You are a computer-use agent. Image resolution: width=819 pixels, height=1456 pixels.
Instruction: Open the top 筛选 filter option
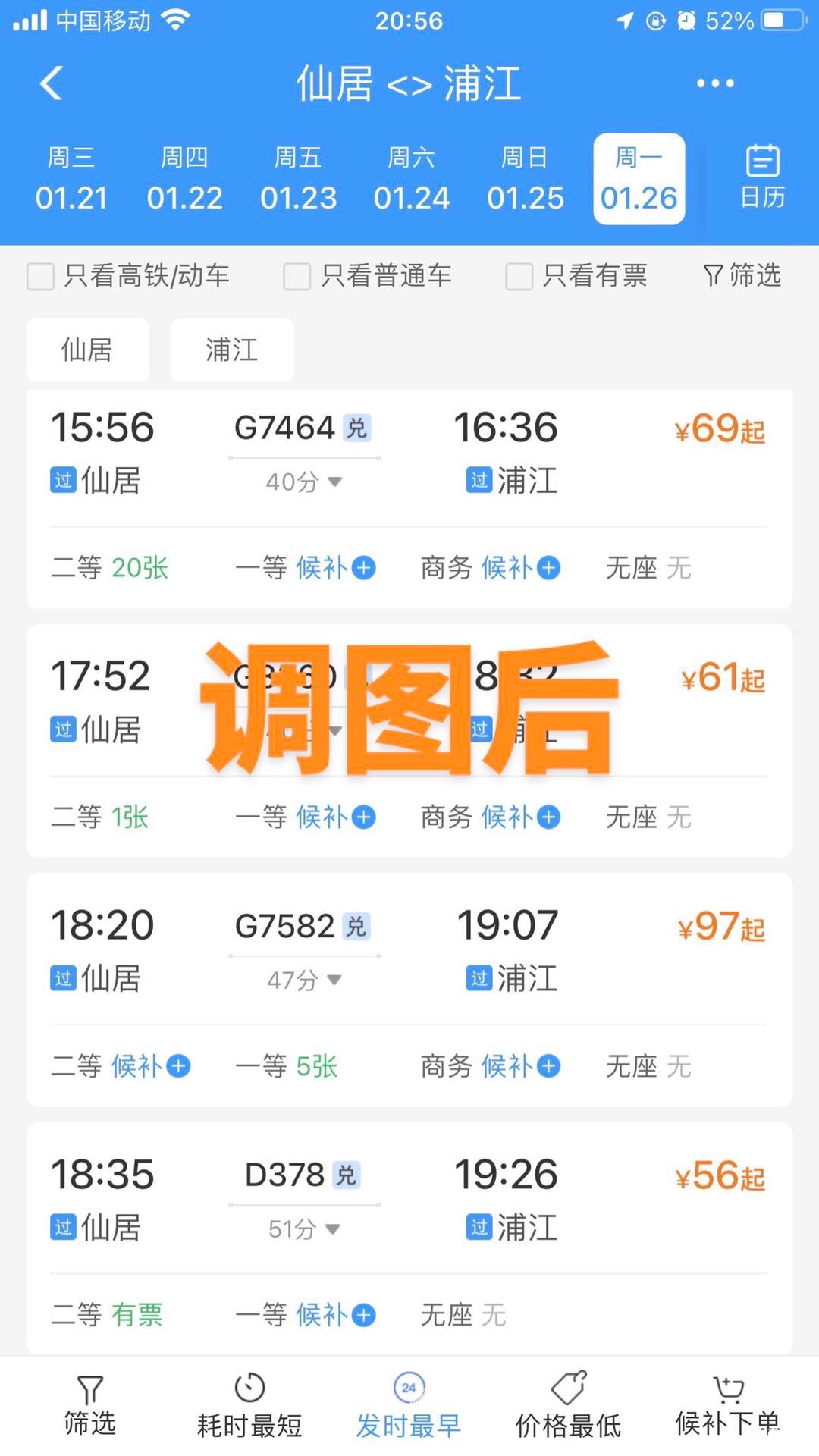click(742, 275)
